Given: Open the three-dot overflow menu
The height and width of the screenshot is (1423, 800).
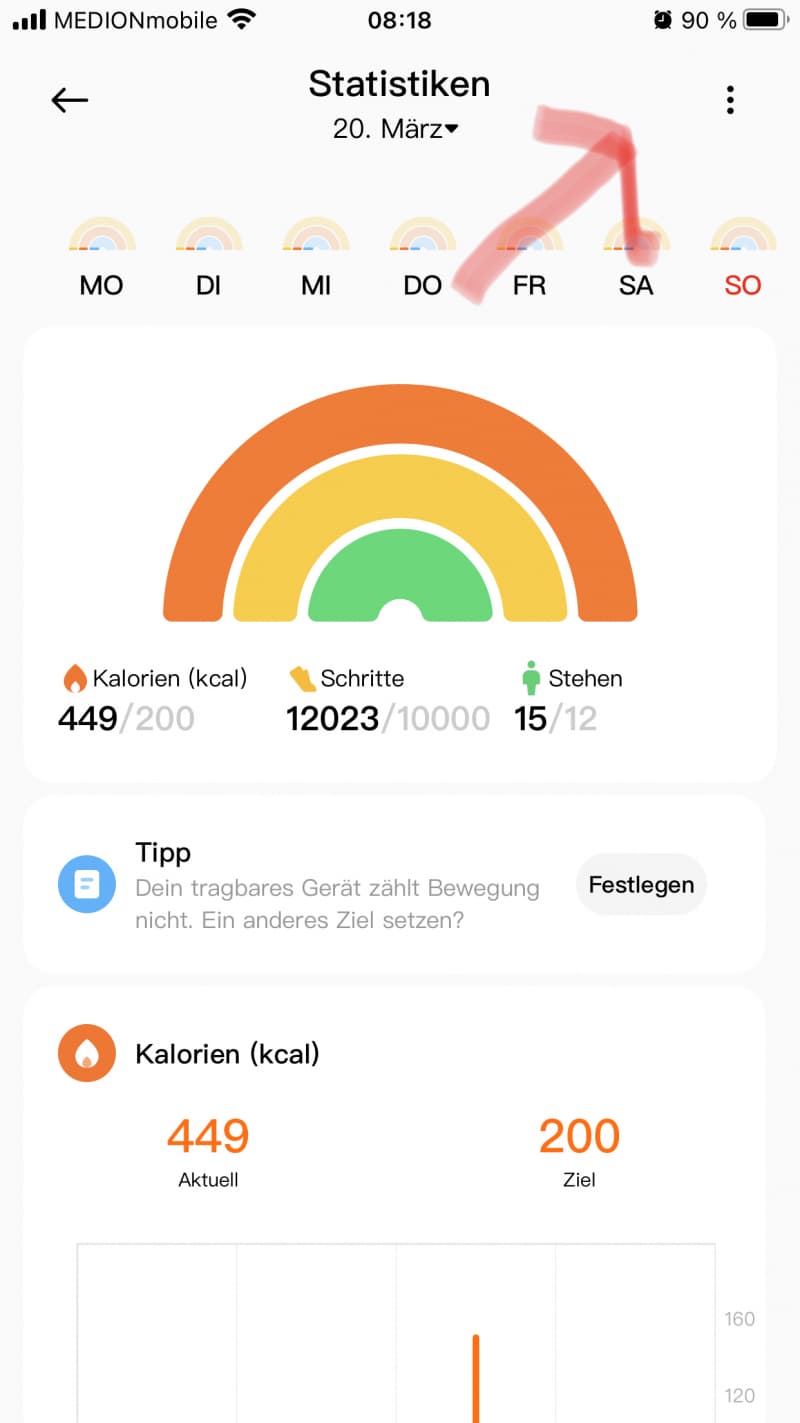Looking at the screenshot, I should (730, 100).
